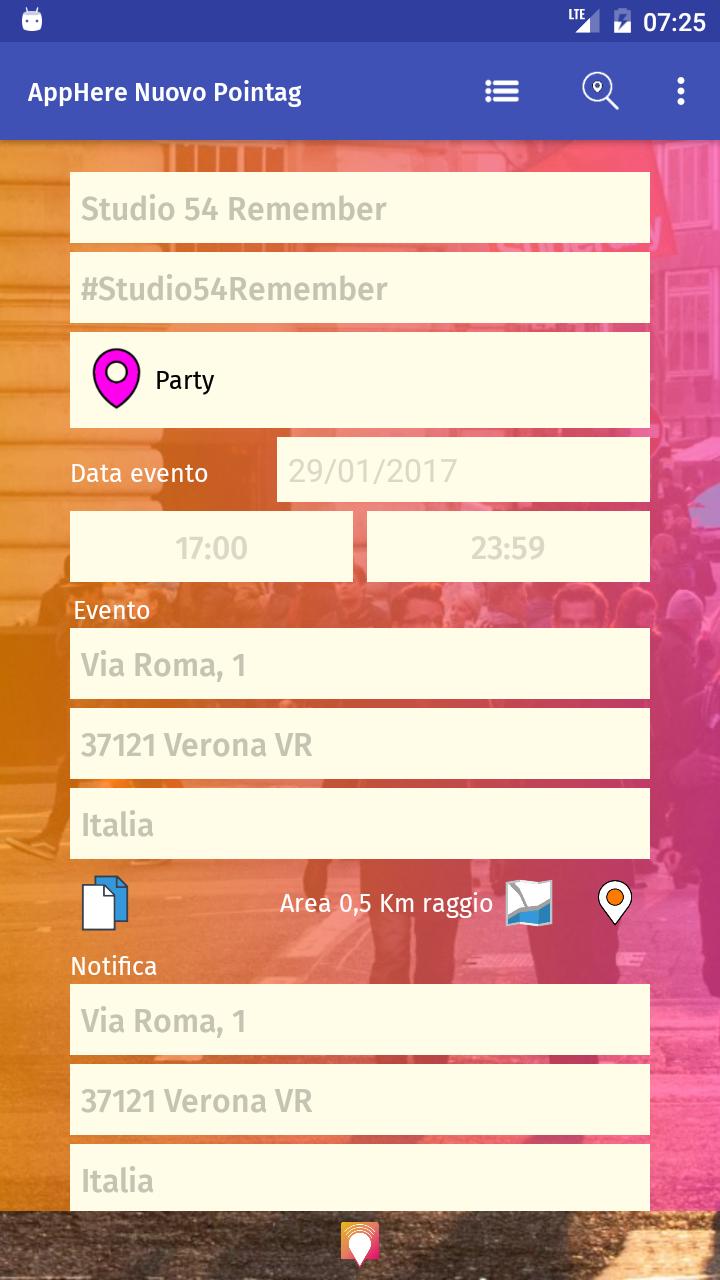The width and height of the screenshot is (720, 1280).
Task: Tap the Pointag pin button at the bottom
Action: (360, 1244)
